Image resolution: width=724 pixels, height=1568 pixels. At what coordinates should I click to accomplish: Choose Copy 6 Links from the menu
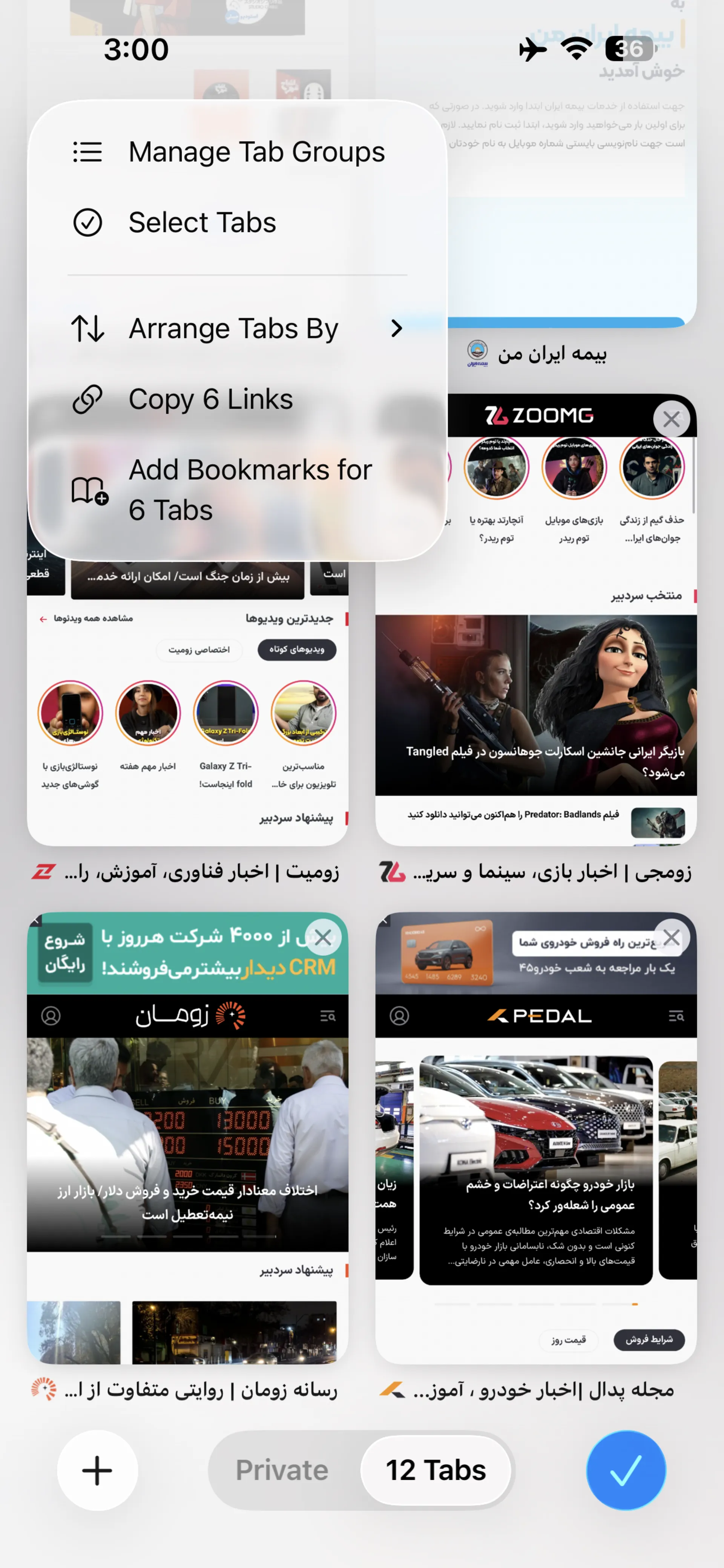210,399
